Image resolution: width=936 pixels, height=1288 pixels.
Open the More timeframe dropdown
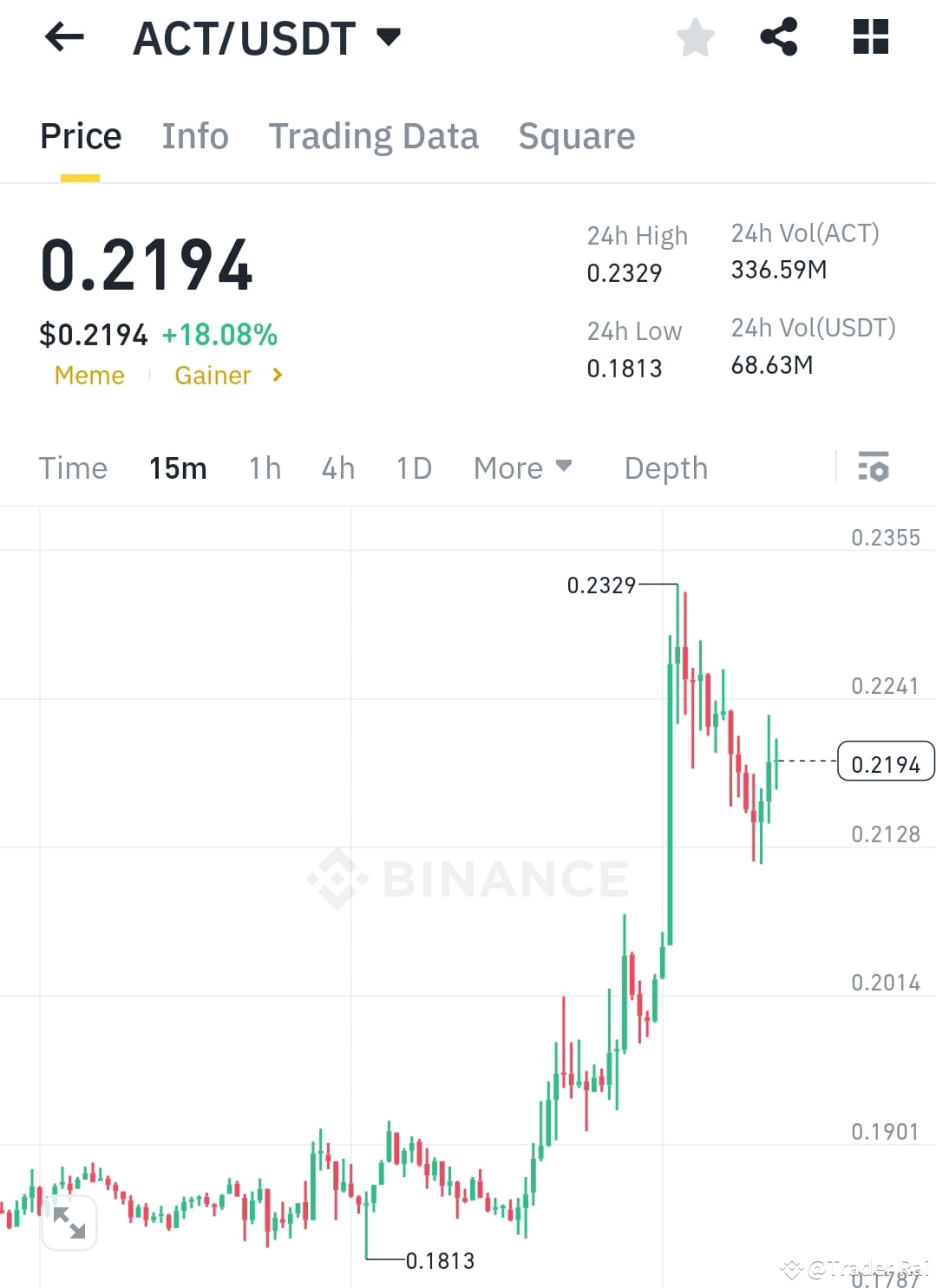522,467
